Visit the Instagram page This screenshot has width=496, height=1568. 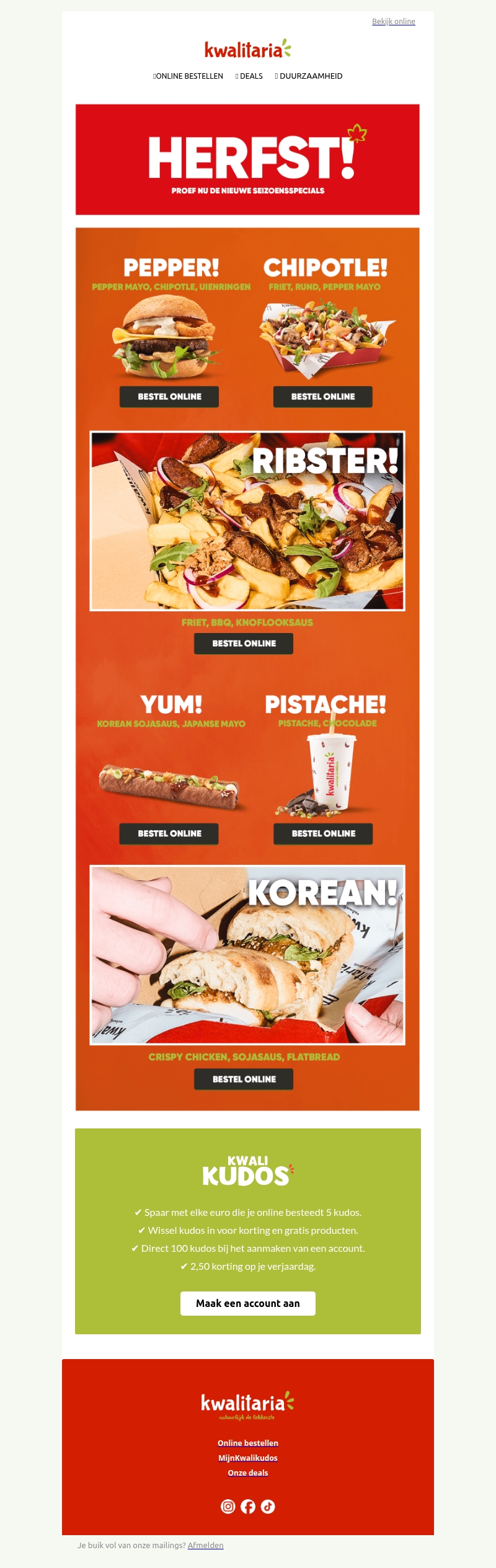tap(228, 1506)
